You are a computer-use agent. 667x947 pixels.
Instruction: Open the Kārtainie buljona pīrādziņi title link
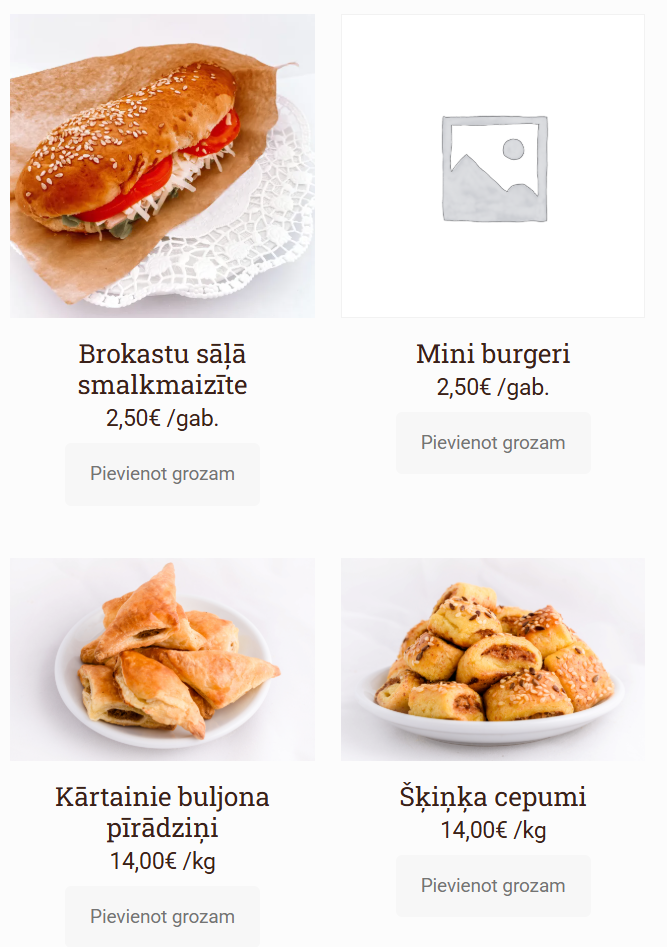[x=162, y=812]
